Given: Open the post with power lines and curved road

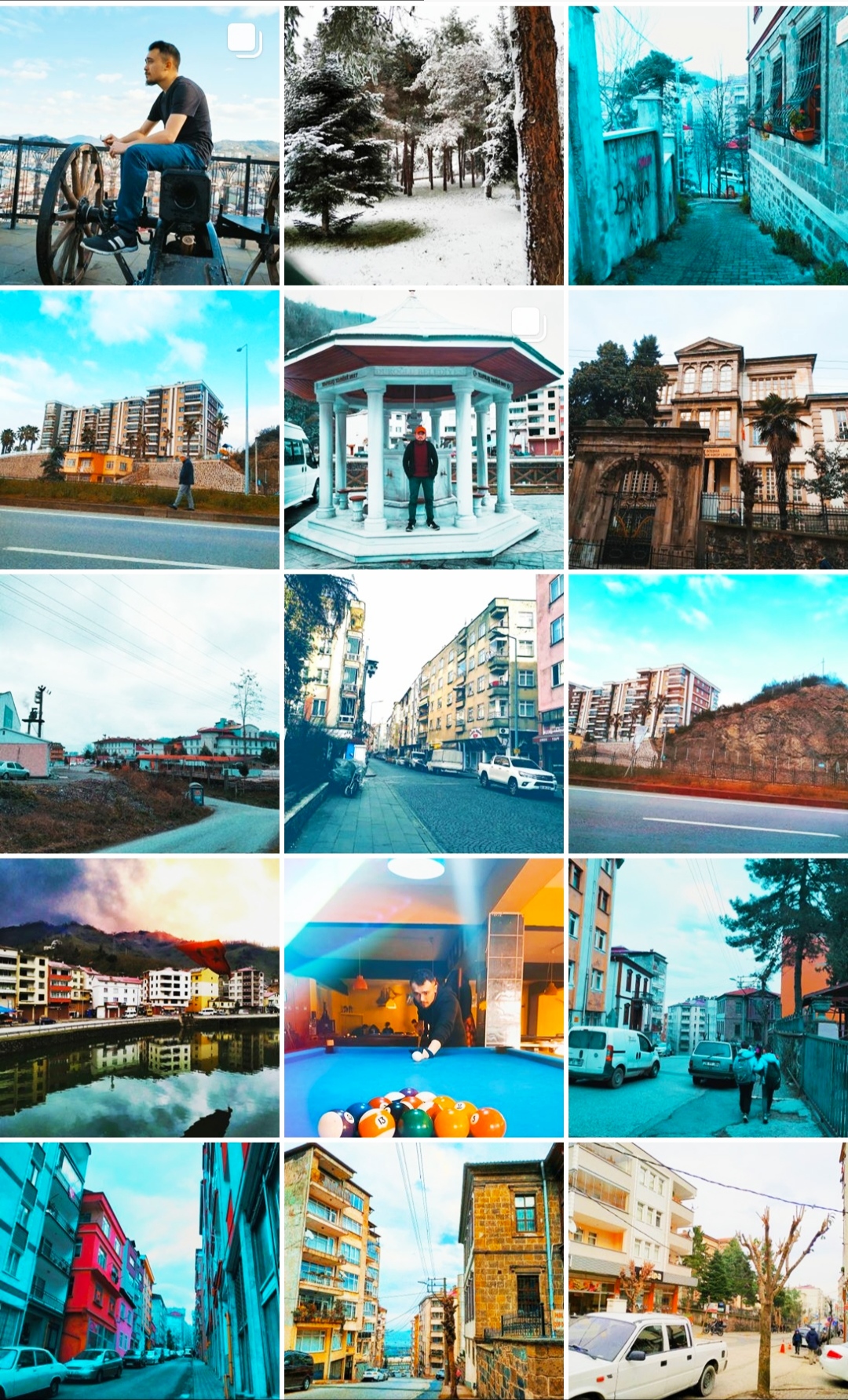Looking at the screenshot, I should 140,713.
